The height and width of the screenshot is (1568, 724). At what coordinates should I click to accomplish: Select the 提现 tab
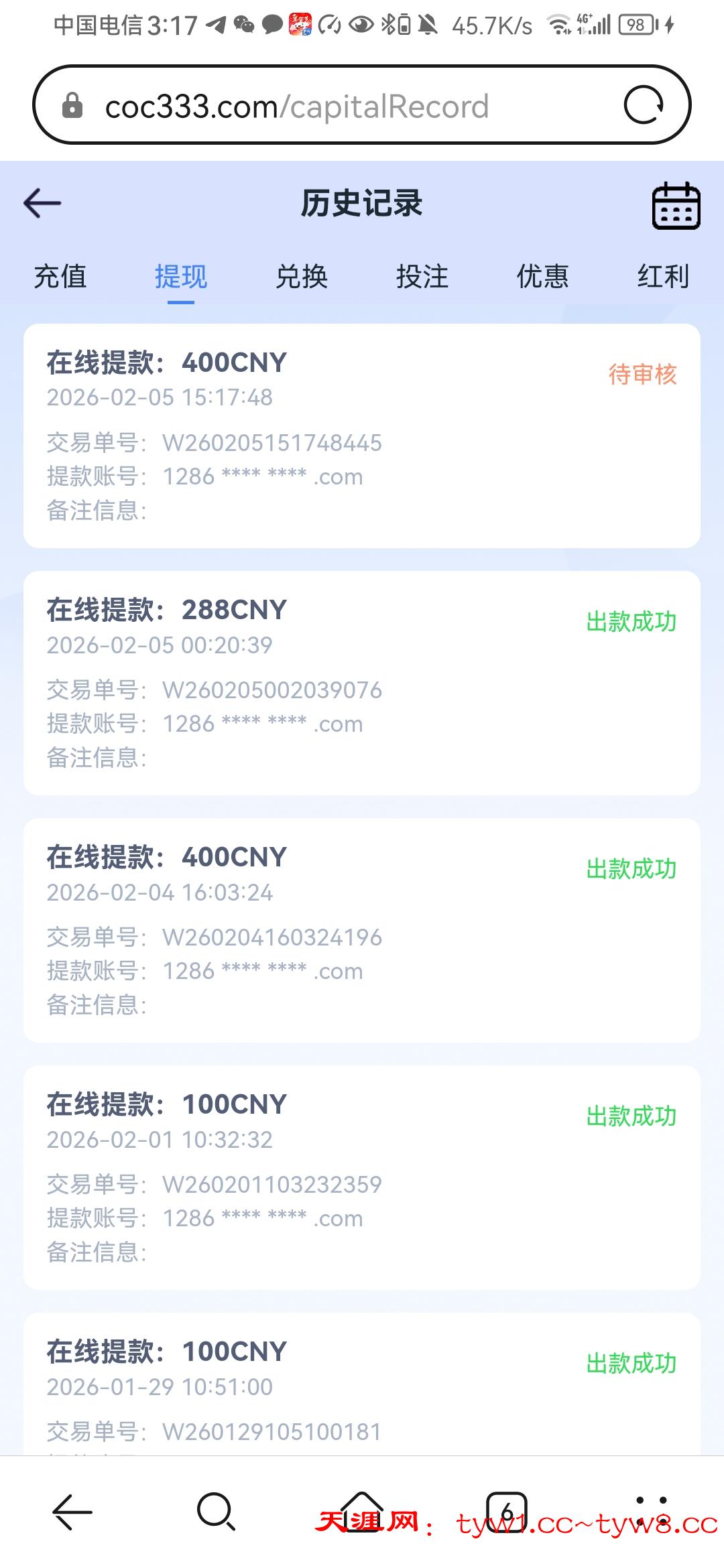click(x=181, y=277)
